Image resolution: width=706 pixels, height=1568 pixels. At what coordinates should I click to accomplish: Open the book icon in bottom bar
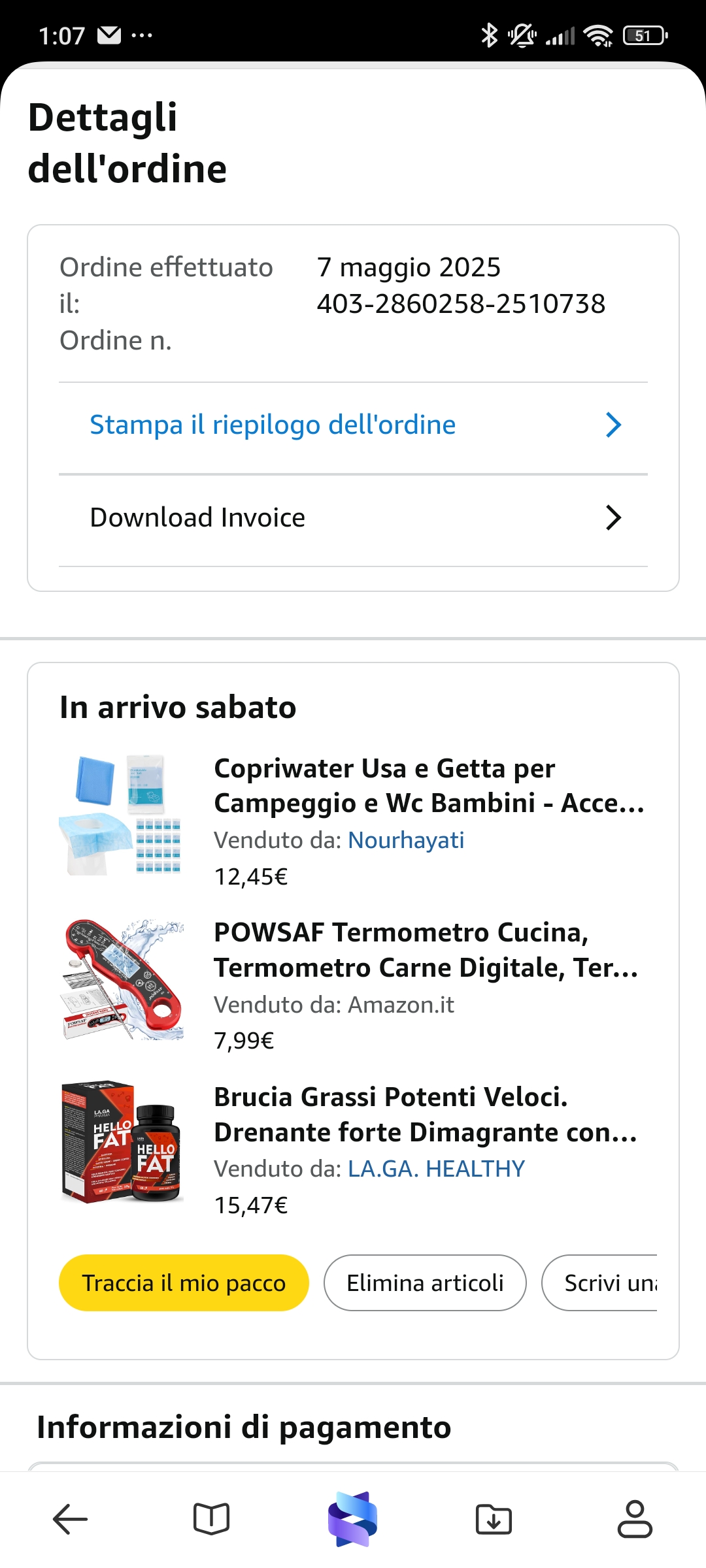tap(211, 1519)
